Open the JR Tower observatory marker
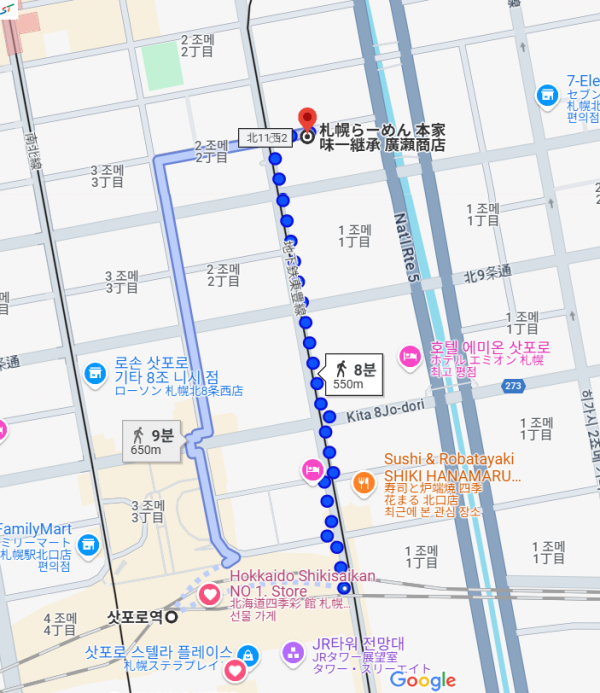Screen dimensions: 600x693 coord(293,655)
